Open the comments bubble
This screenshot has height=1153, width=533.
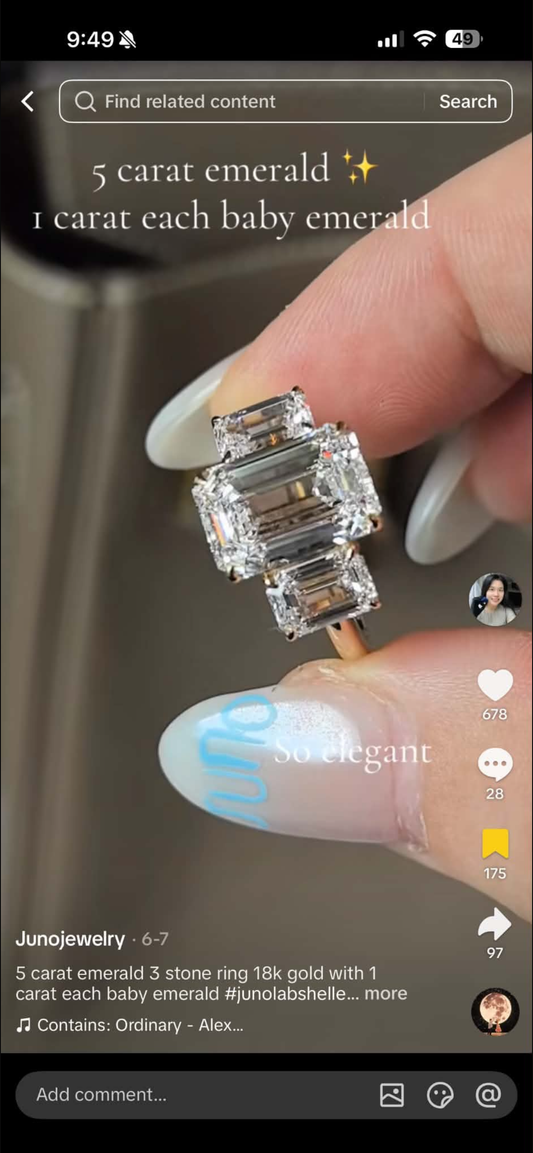point(495,765)
